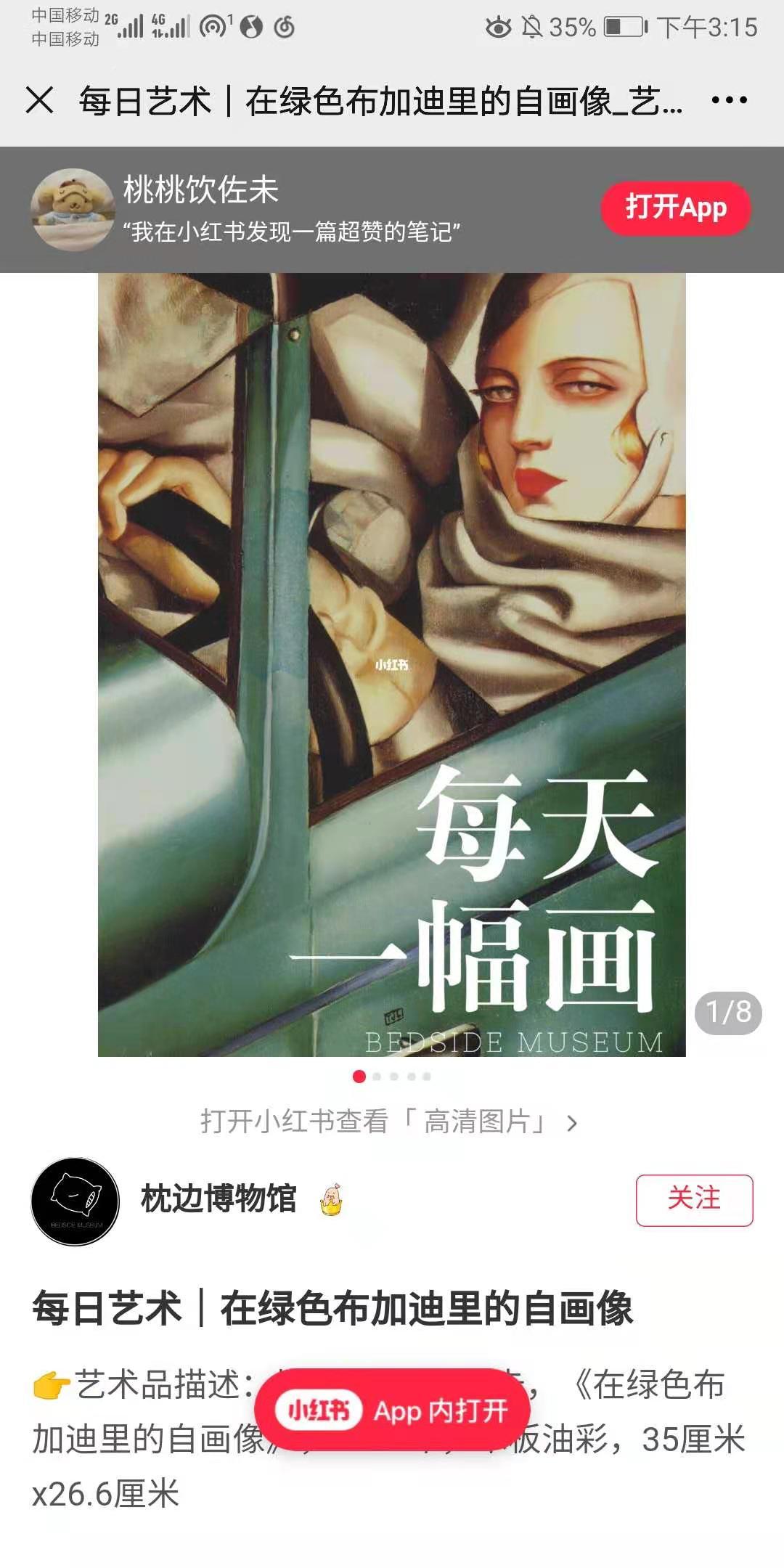This screenshot has height=1568, width=784.
Task: Tap the red 打开App button
Action: pyautogui.click(x=675, y=208)
